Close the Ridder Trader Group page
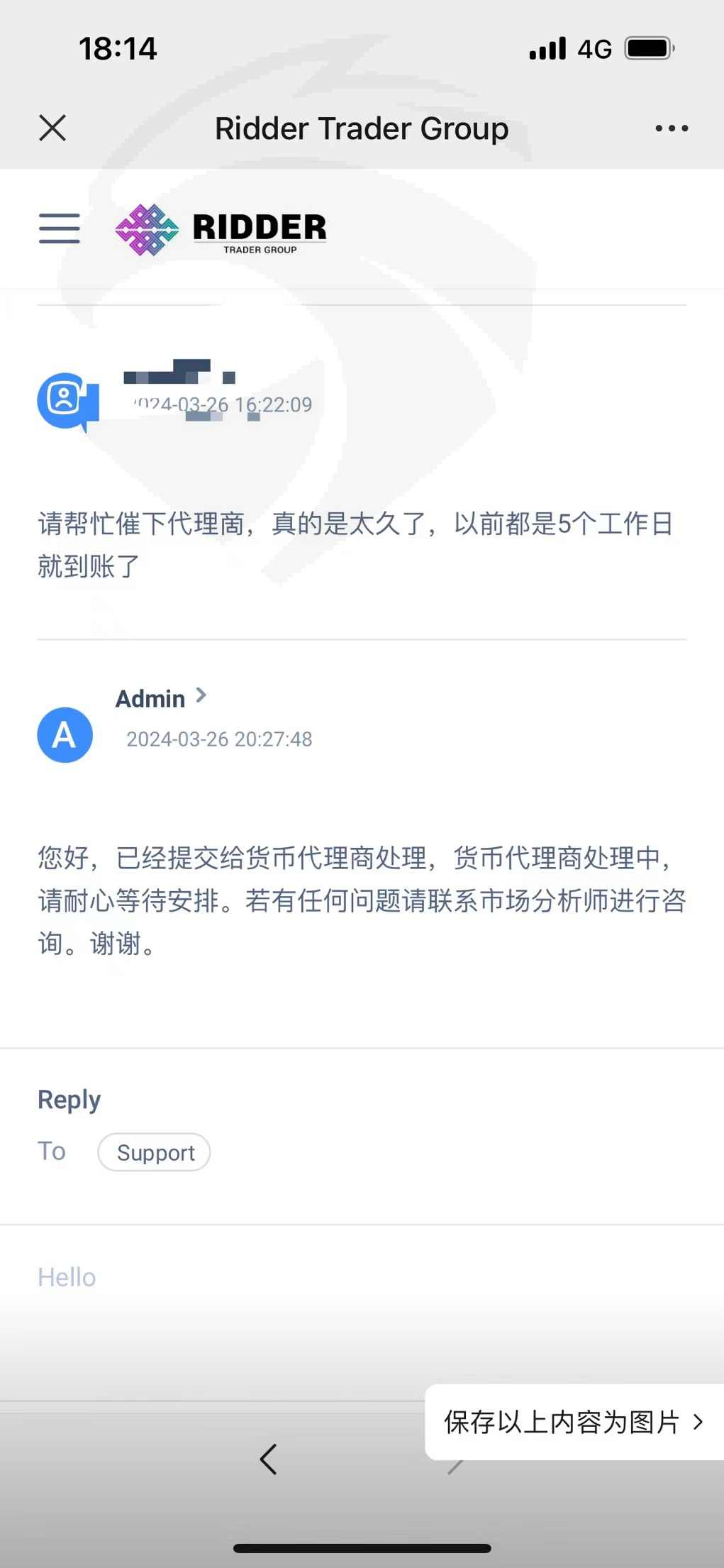The image size is (724, 1568). pos(52,128)
